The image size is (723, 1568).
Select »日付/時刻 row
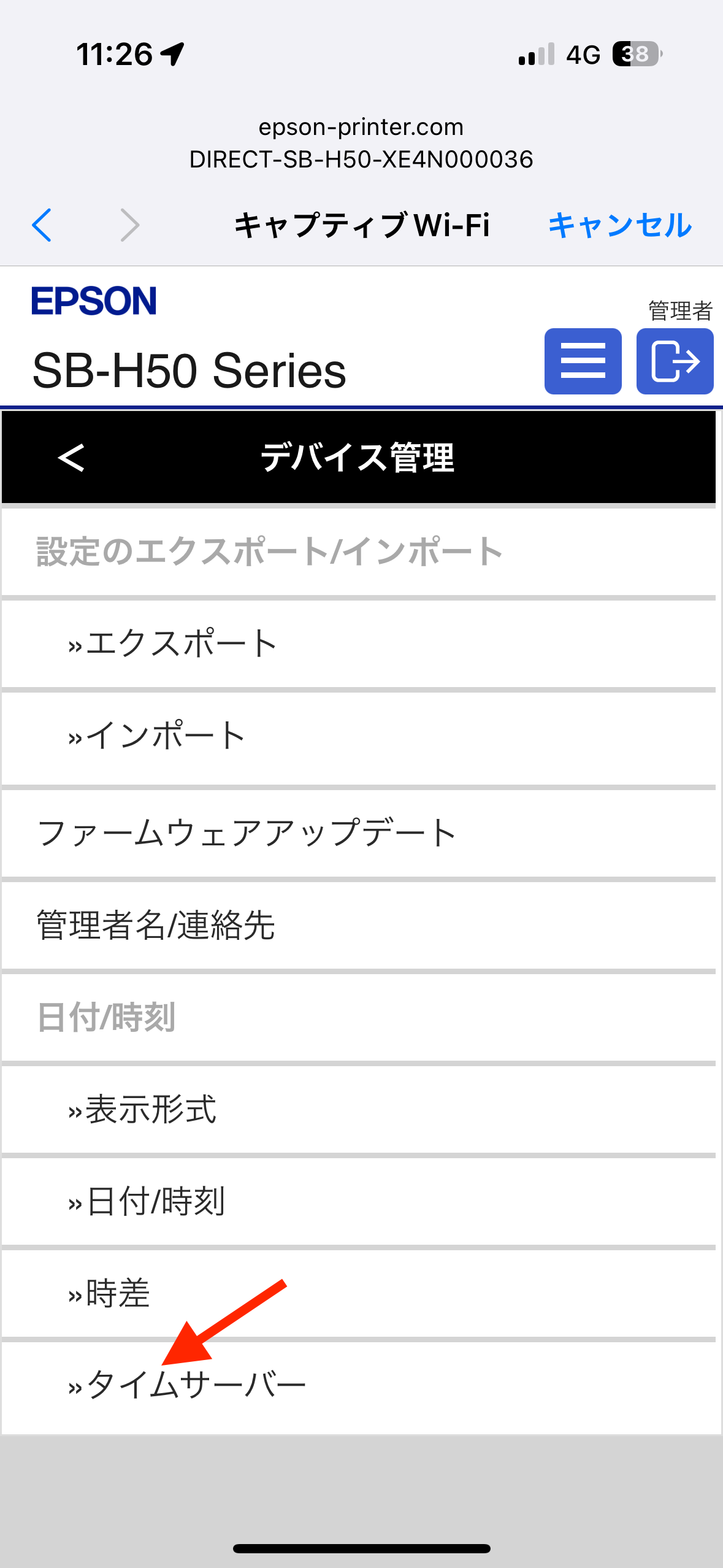click(359, 1202)
